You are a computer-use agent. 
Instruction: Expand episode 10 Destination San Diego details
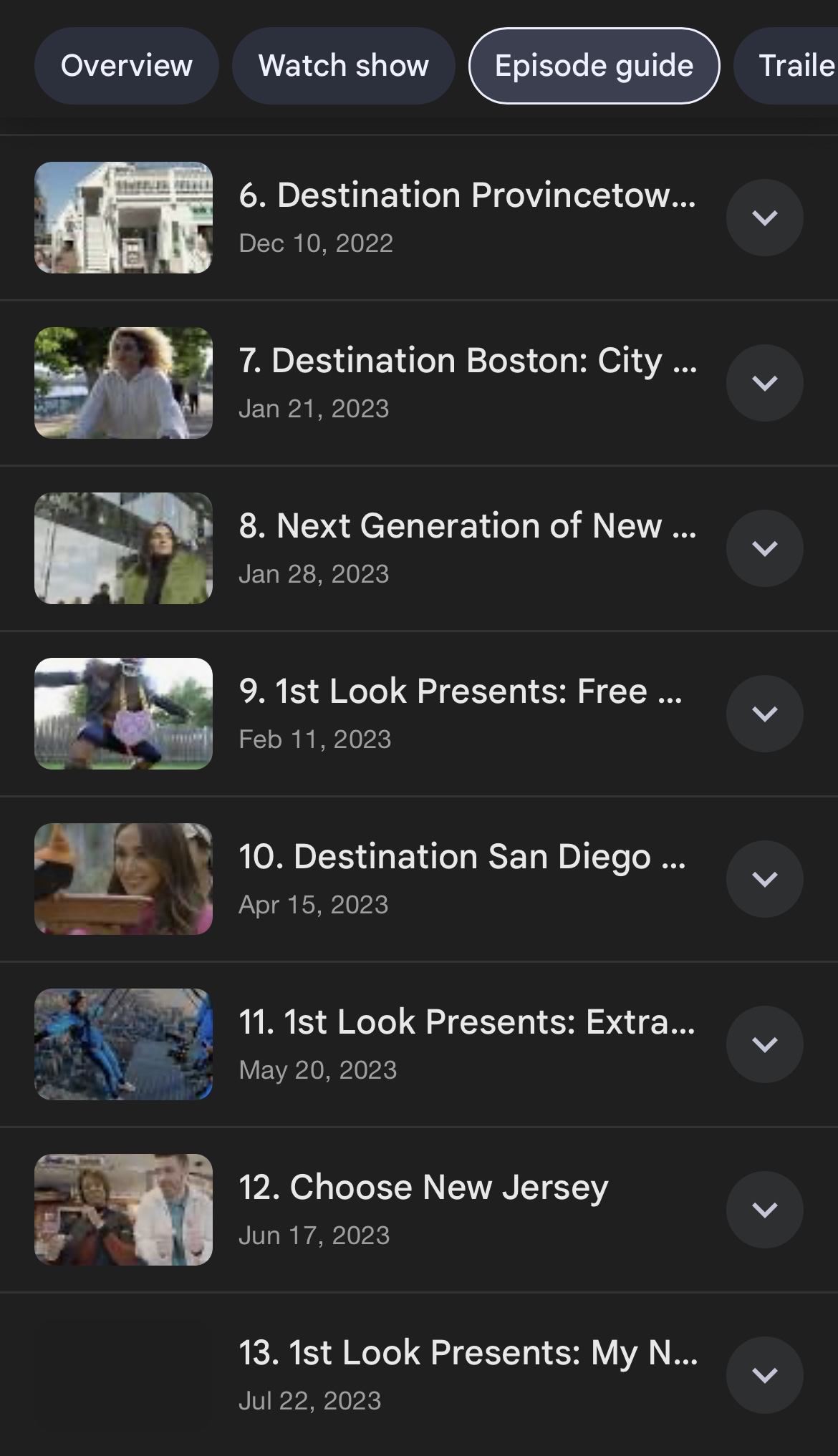pyautogui.click(x=764, y=879)
